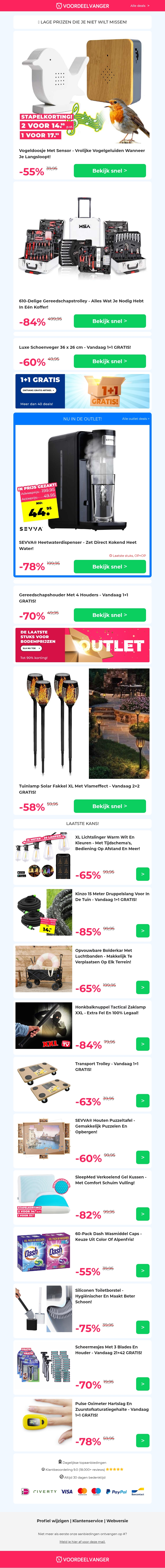Tap the arrow for 60-Pack Dash Wasmiddel Caps
This screenshot has height=1568, width=165.
(x=143, y=1270)
